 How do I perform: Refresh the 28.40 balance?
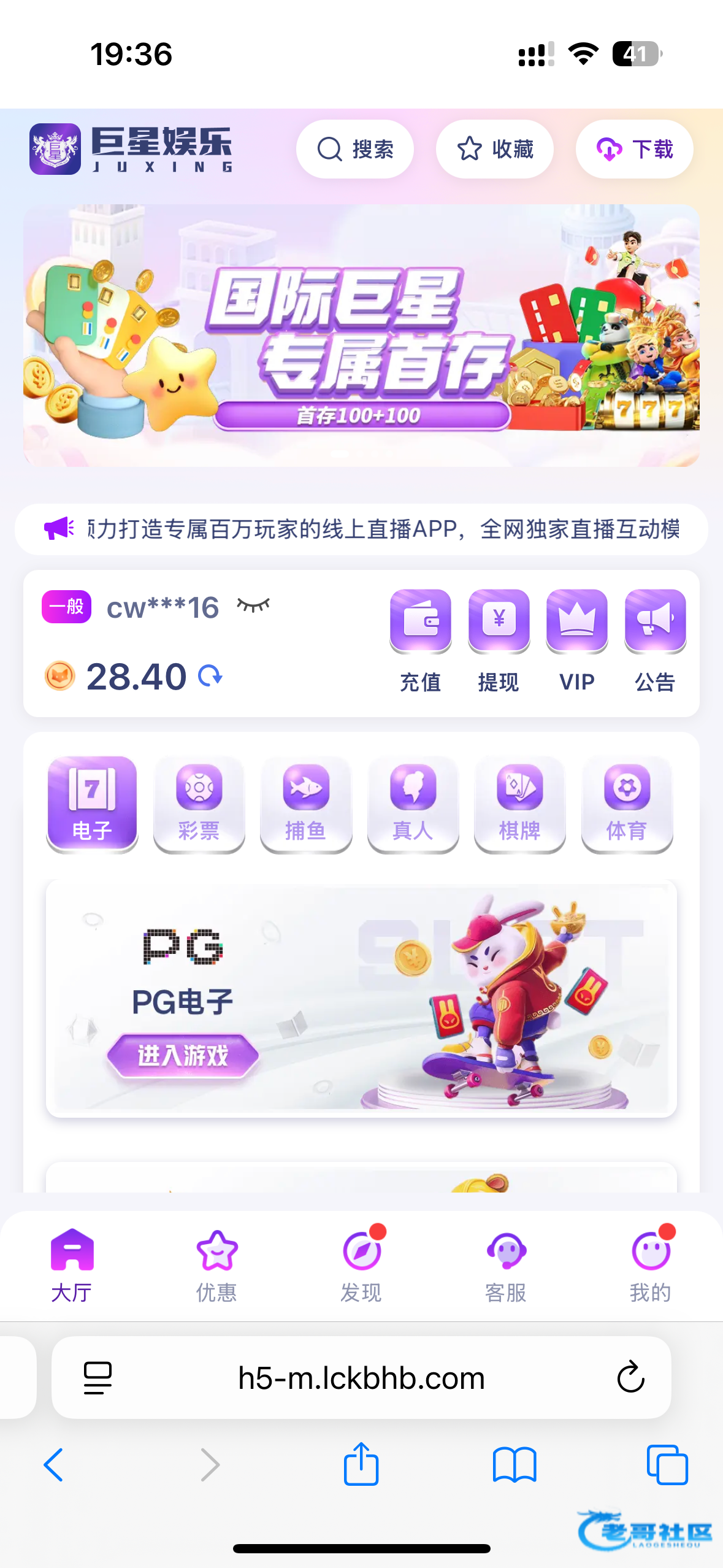pyautogui.click(x=210, y=676)
